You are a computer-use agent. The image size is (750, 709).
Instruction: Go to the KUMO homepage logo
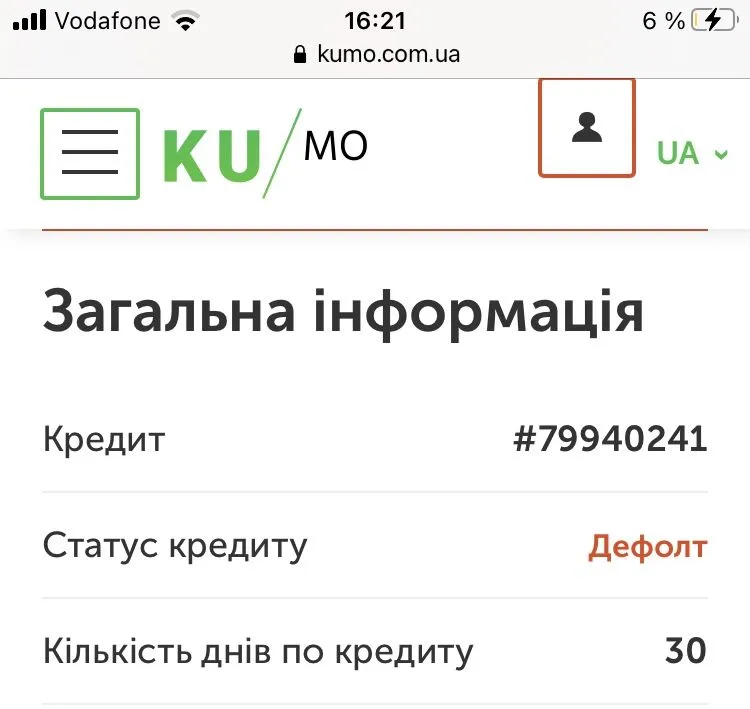(x=266, y=153)
